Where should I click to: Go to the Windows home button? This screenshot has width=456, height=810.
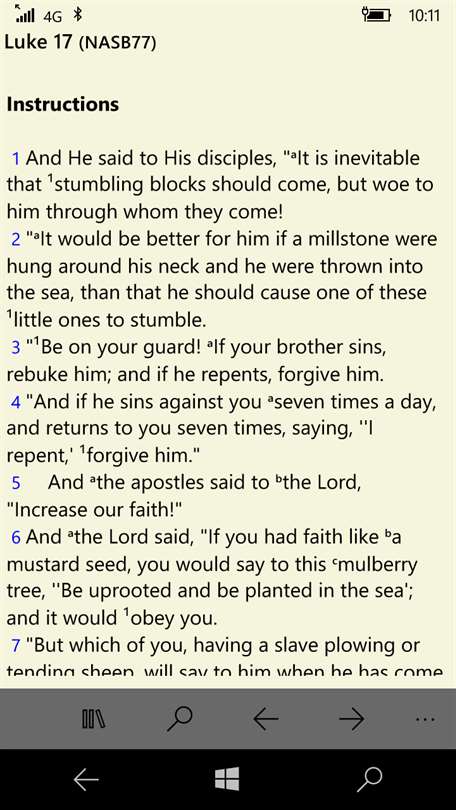(x=227, y=778)
